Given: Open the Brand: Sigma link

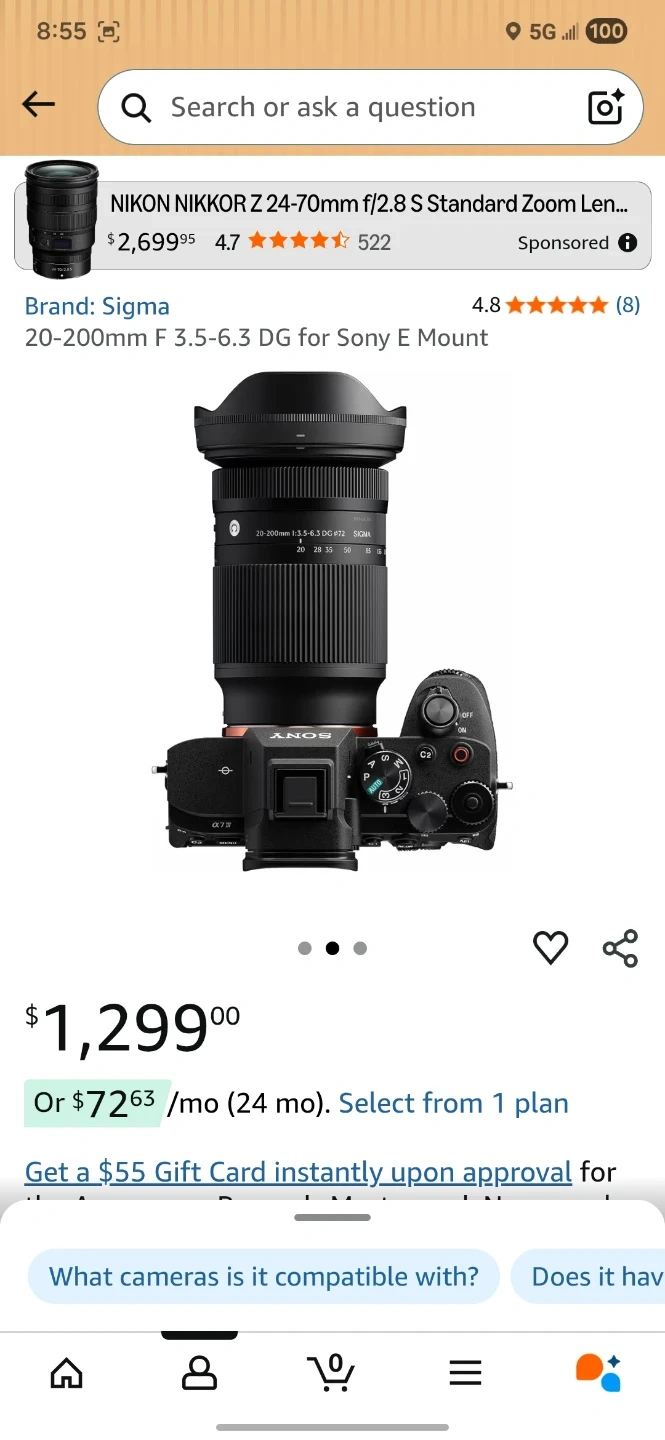Looking at the screenshot, I should [x=97, y=306].
